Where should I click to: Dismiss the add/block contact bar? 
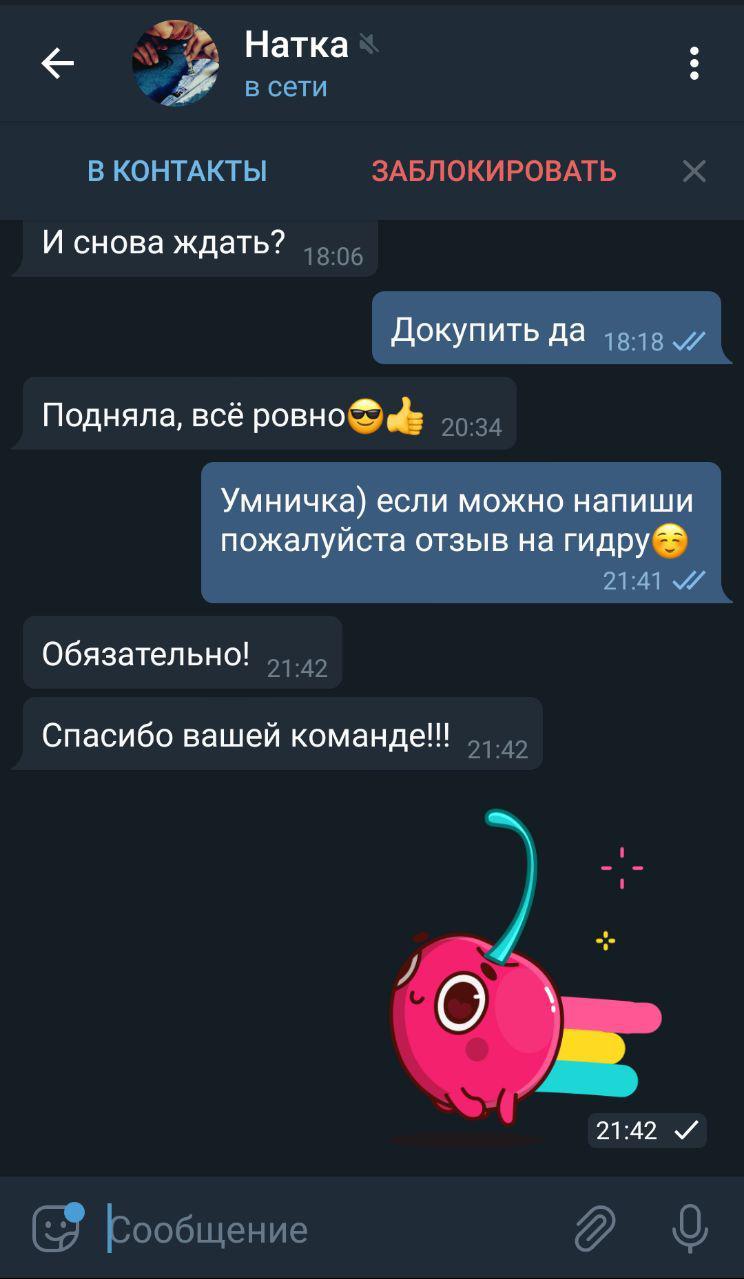coord(694,171)
